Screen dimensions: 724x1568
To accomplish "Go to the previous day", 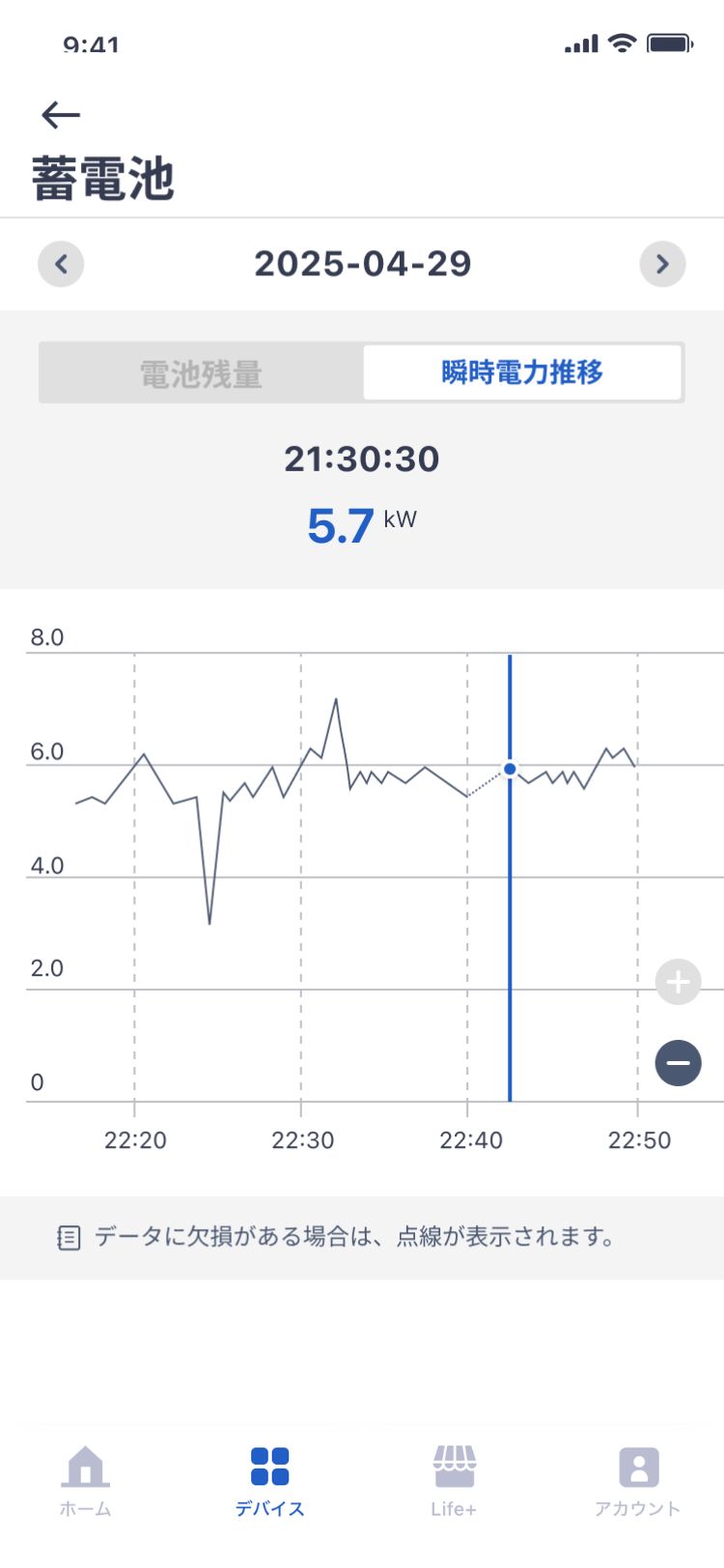I will [x=61, y=264].
